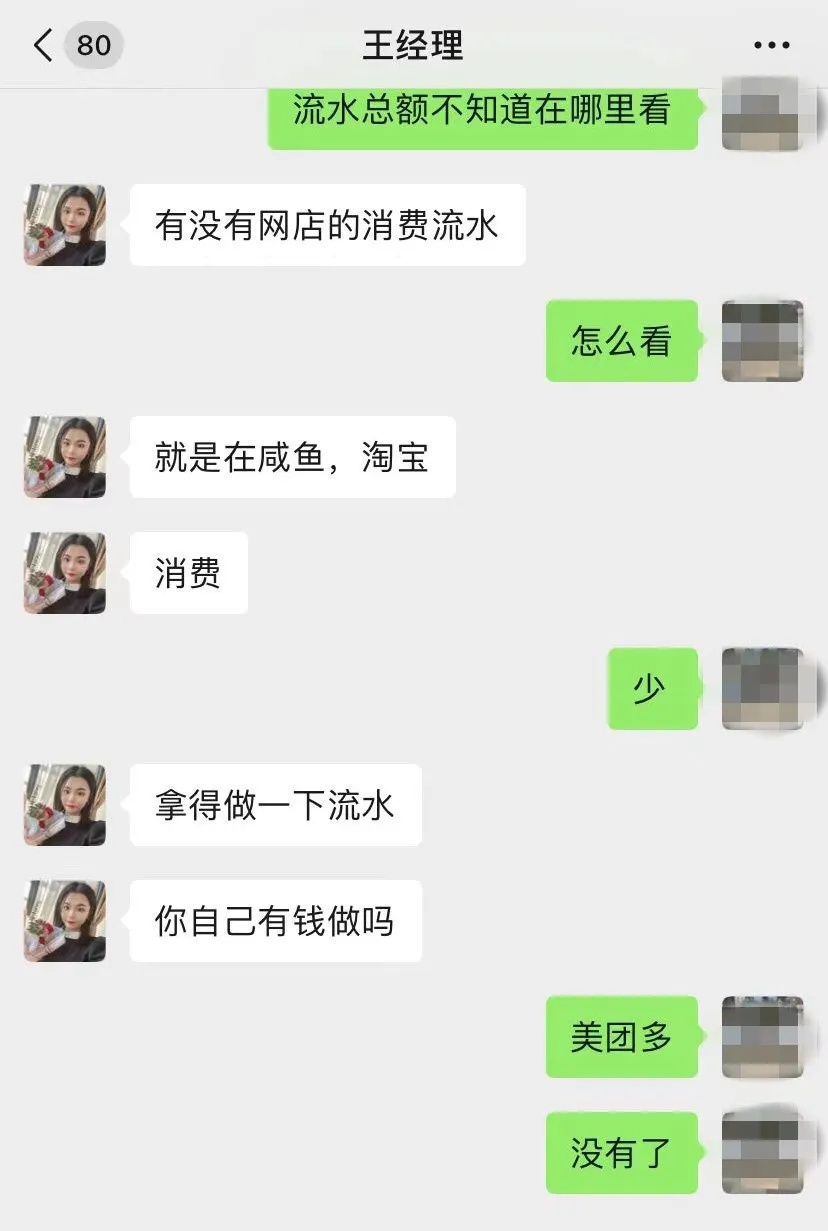Image resolution: width=828 pixels, height=1231 pixels.
Task: Select the single-character 少 green bubble
Action: tap(652, 690)
